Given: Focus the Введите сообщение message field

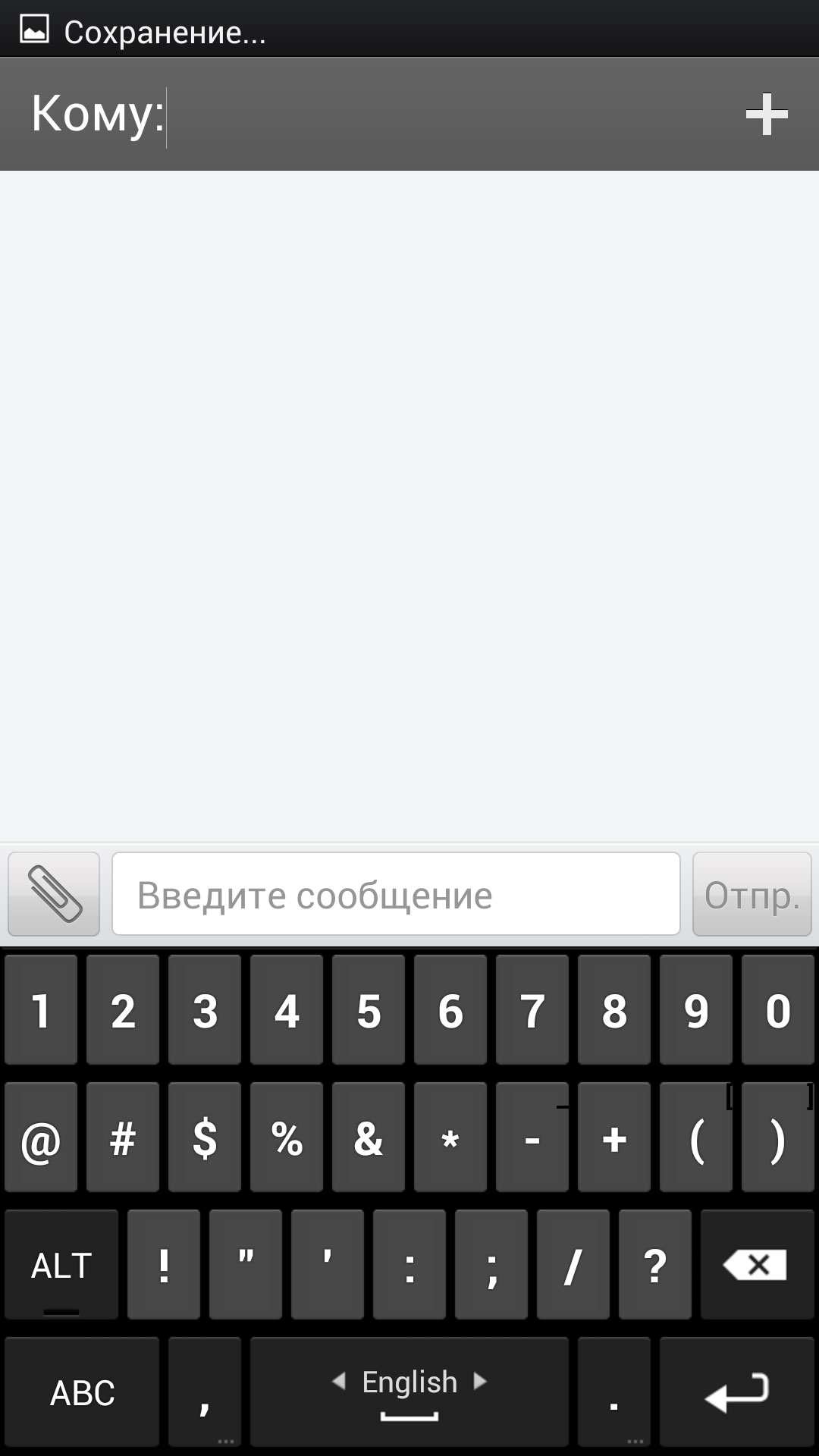Looking at the screenshot, I should pyautogui.click(x=396, y=894).
